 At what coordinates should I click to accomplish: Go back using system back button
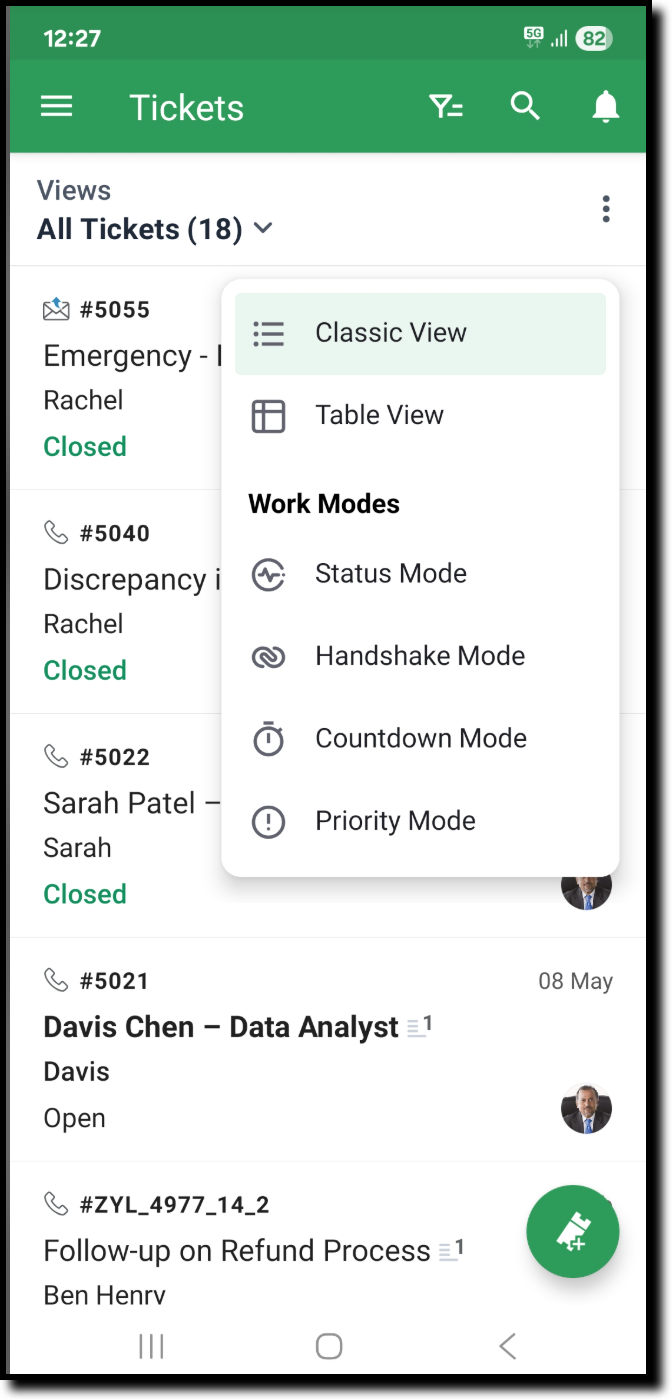point(507,1346)
